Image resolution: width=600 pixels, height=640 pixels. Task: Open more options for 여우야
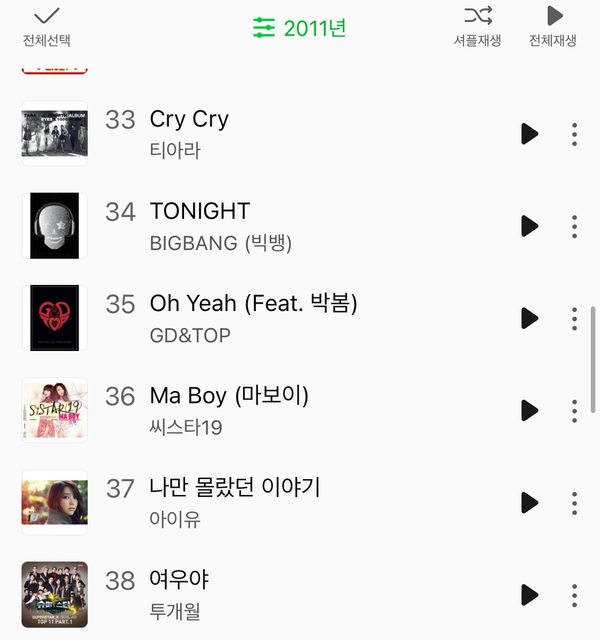pos(574,595)
